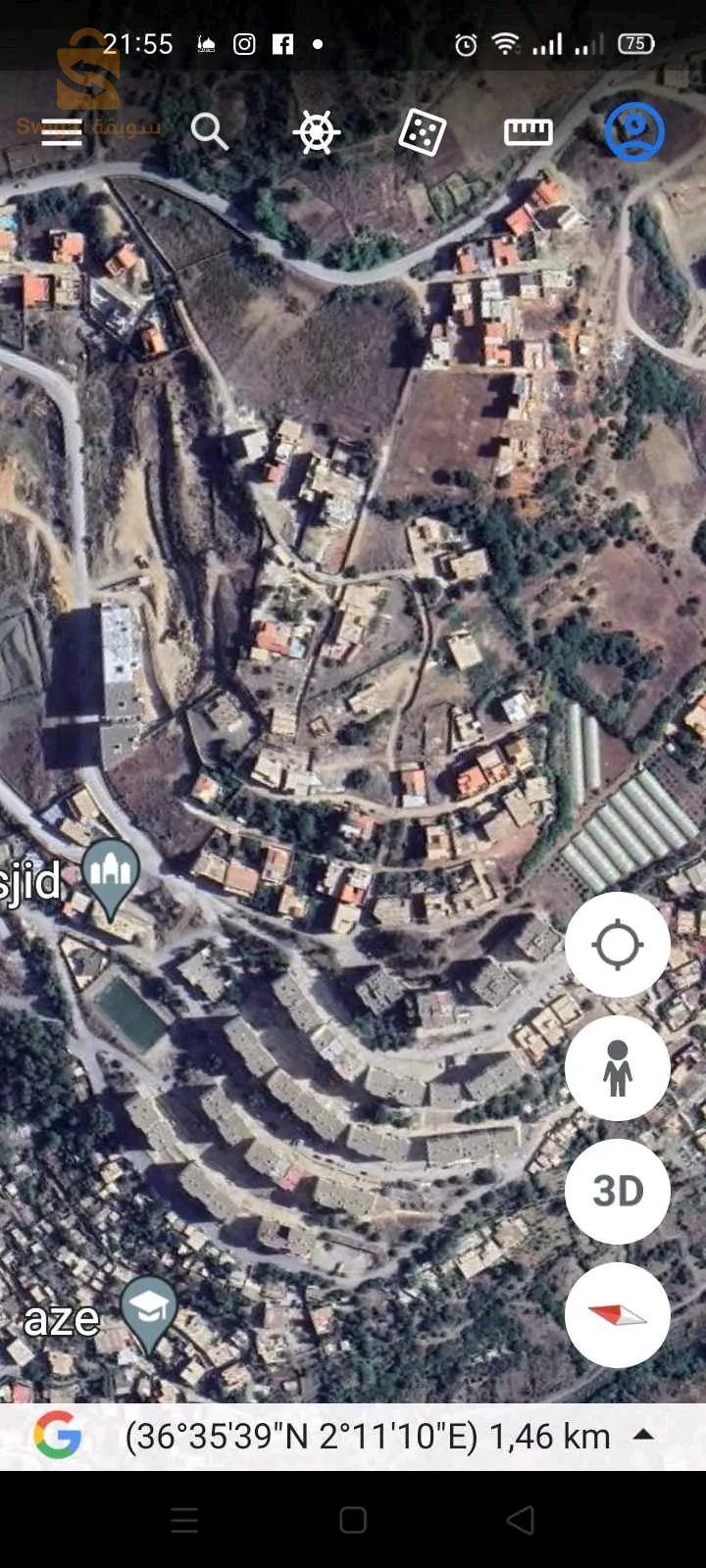Go back using the system back button

pyautogui.click(x=521, y=1520)
